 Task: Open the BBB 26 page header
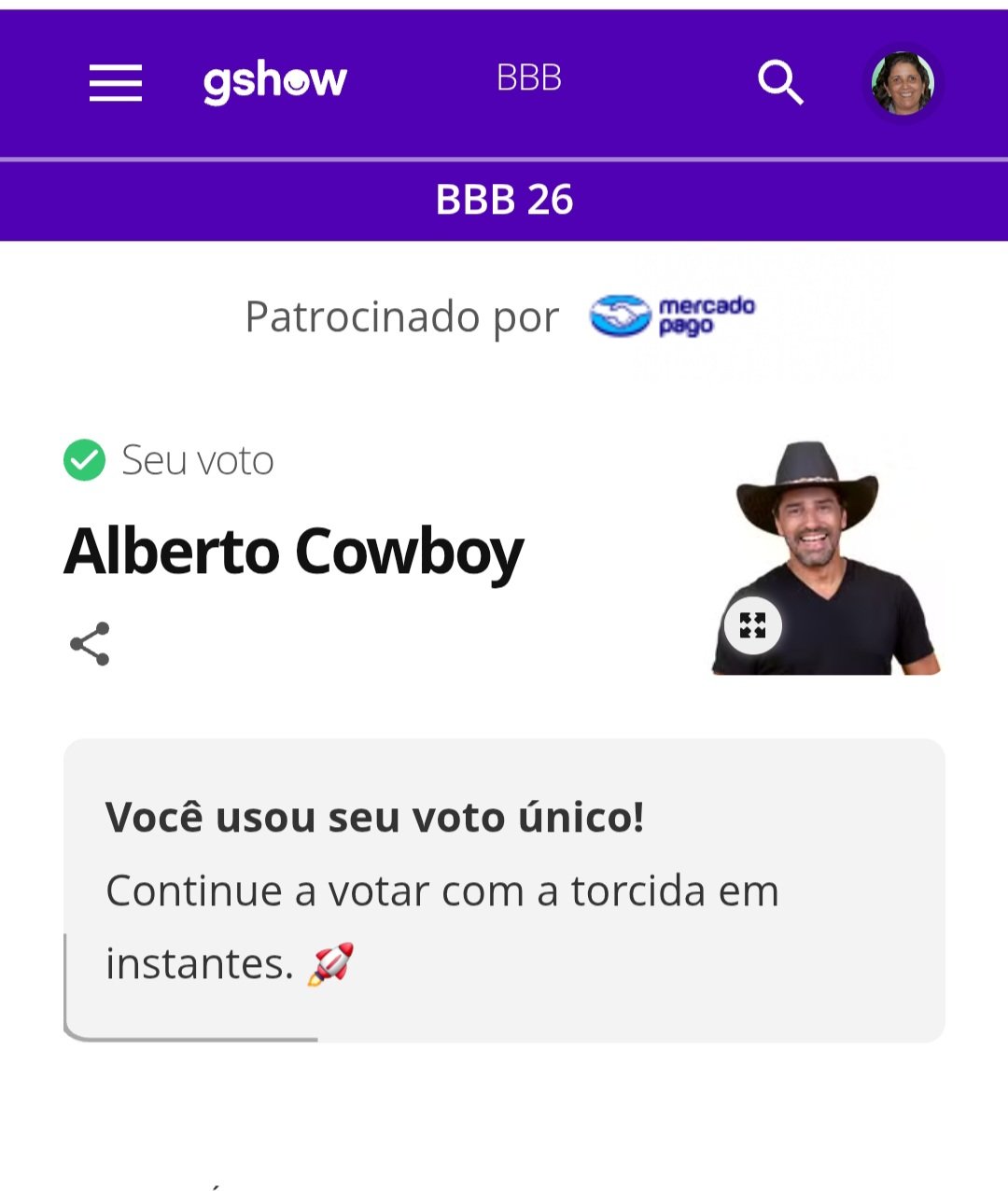(504, 200)
